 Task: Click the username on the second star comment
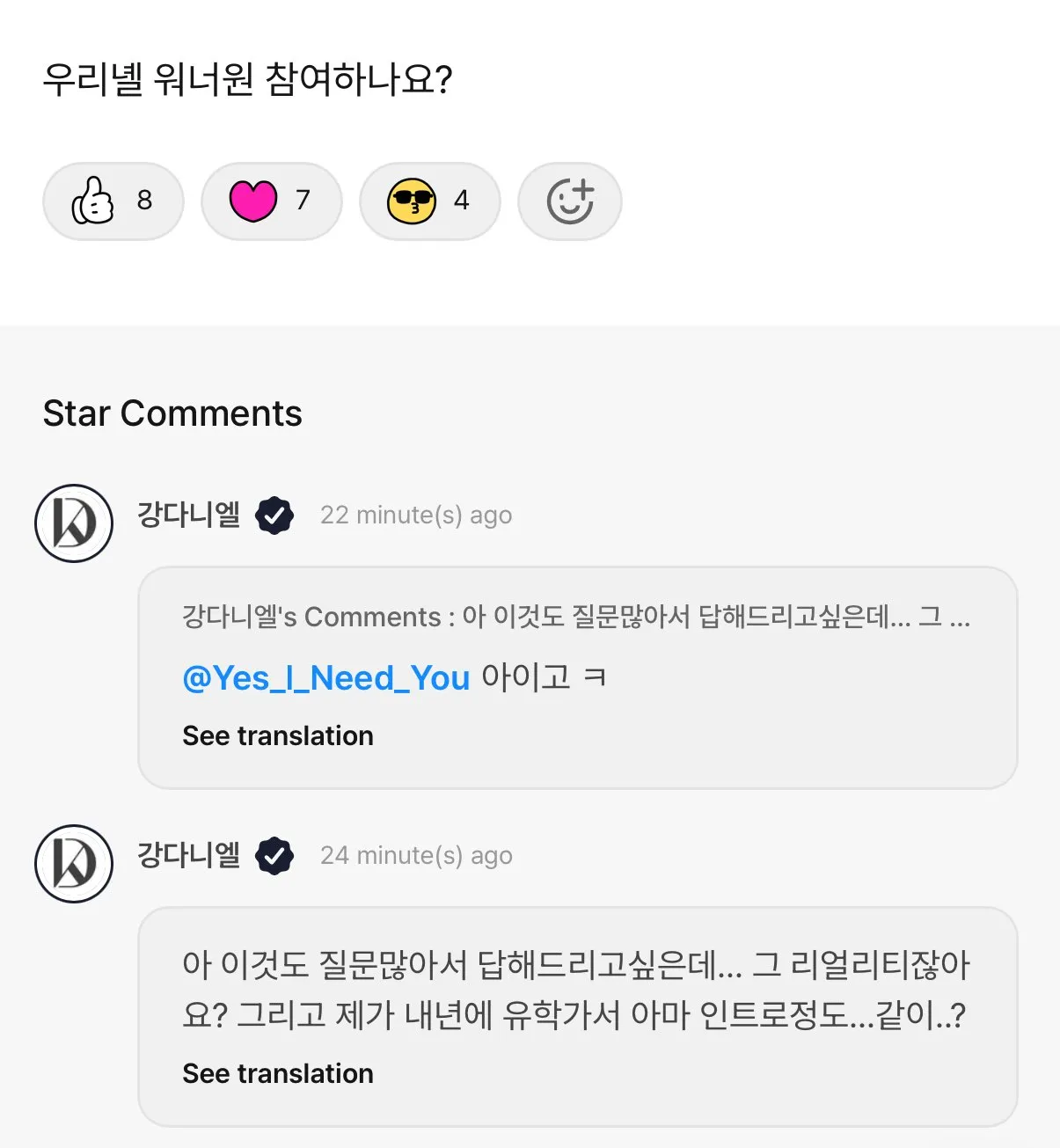coord(187,854)
